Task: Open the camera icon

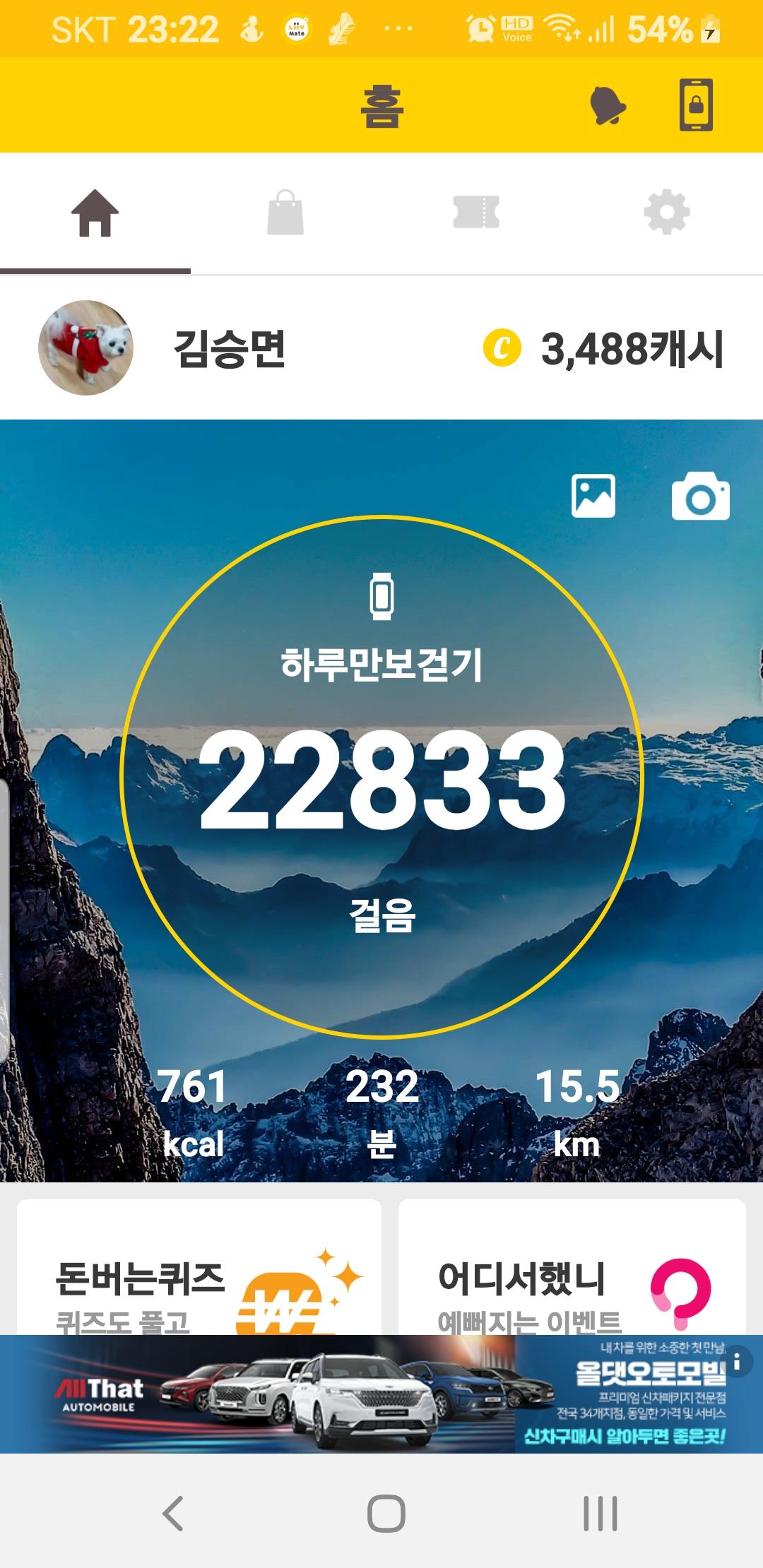Action: tap(700, 497)
